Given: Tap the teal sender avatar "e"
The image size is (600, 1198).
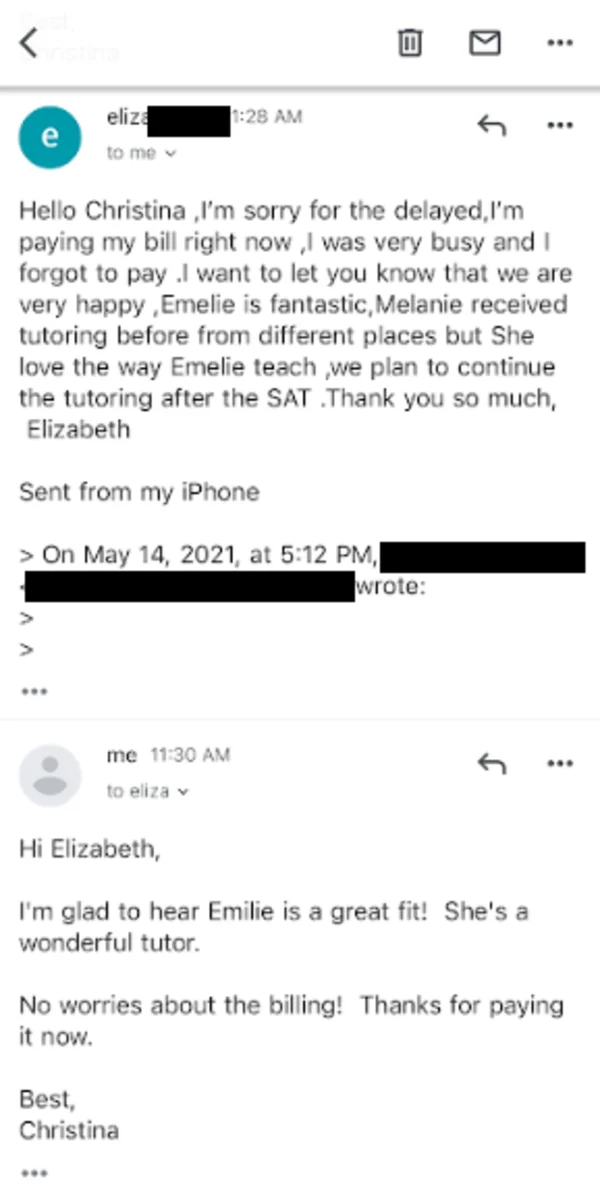Looking at the screenshot, I should click(x=50, y=138).
